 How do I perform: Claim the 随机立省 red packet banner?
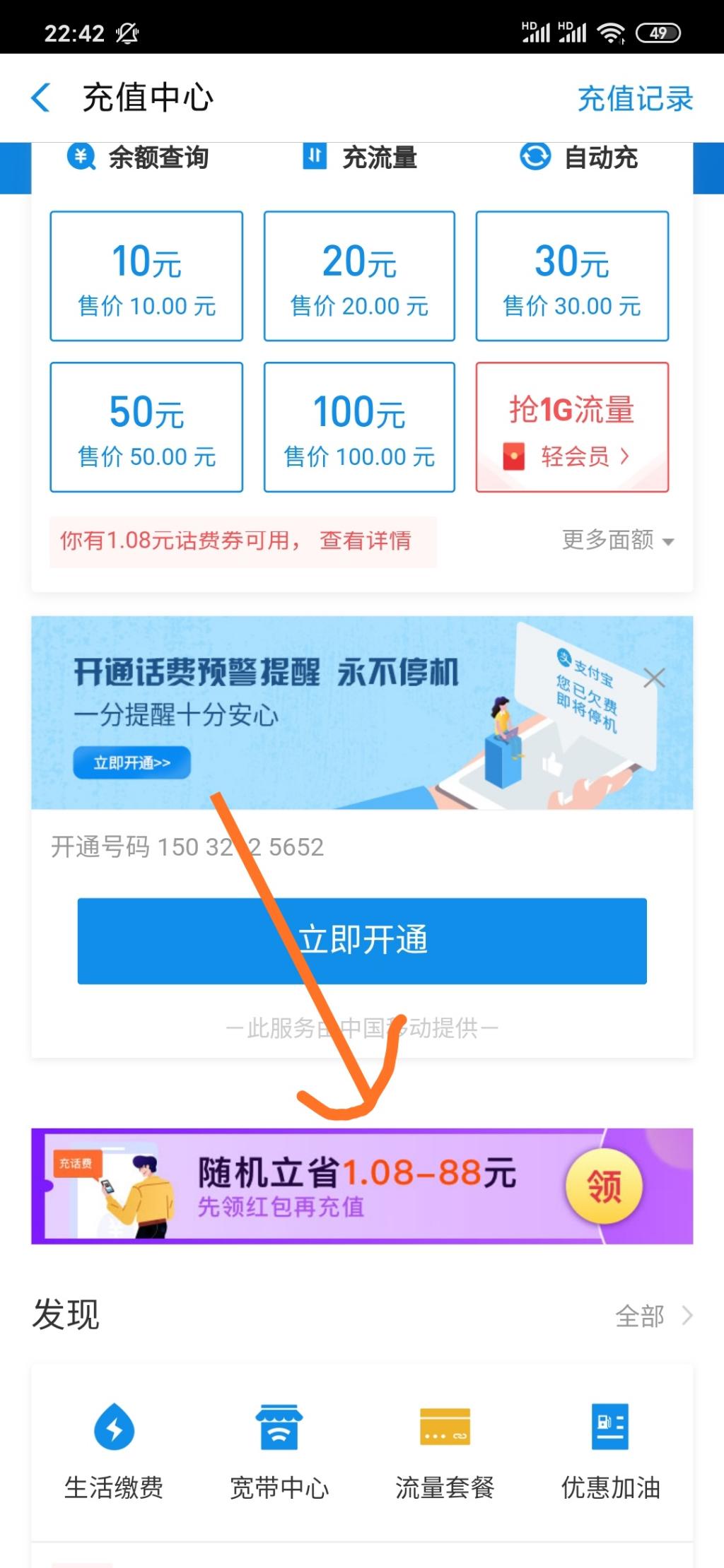[604, 1186]
